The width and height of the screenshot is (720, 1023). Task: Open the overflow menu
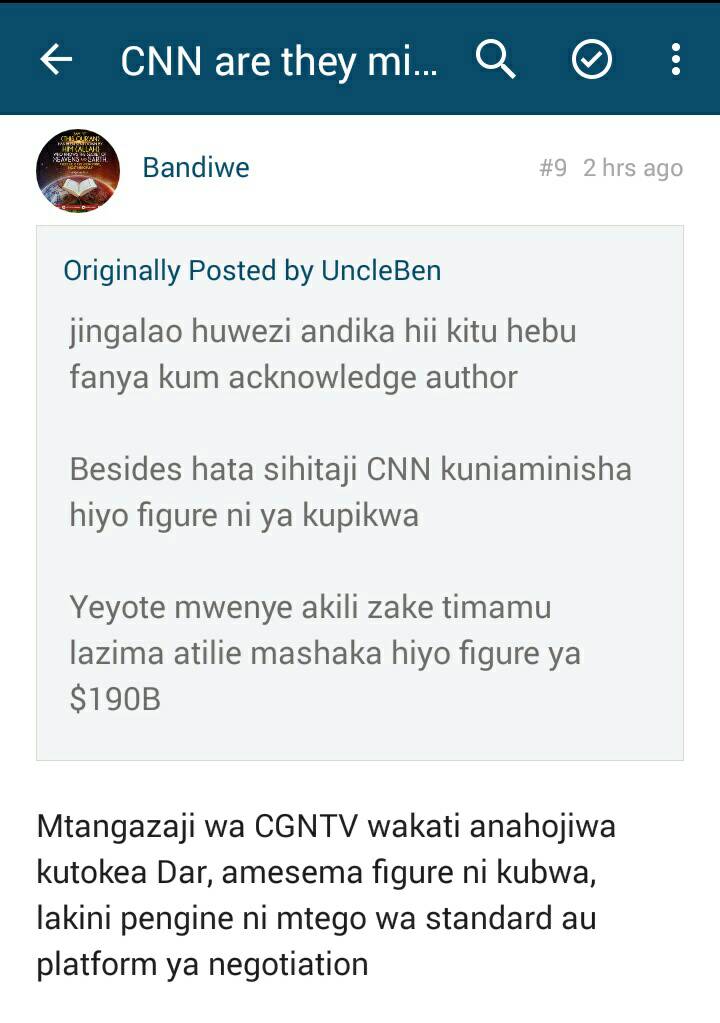[x=676, y=61]
